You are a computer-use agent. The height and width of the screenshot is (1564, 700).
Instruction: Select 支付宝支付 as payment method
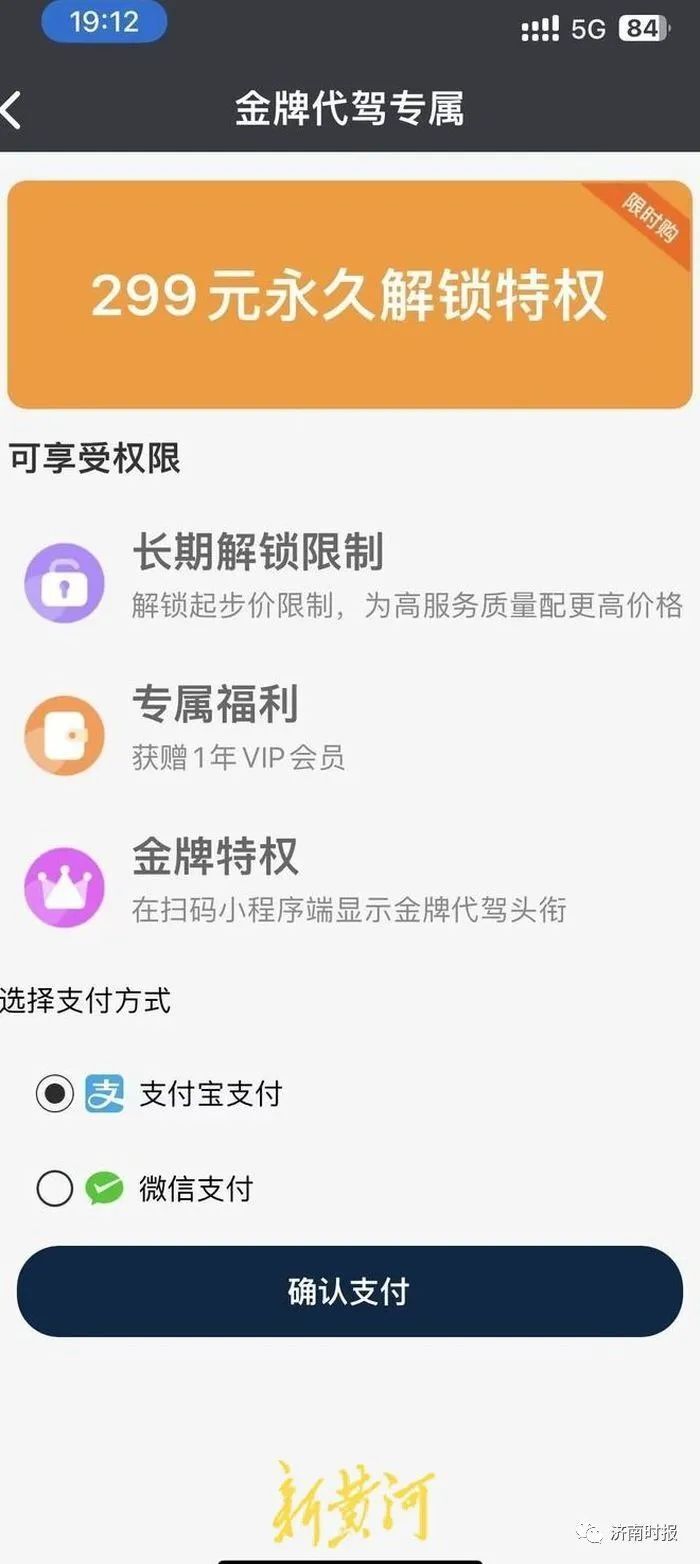[x=55, y=1093]
